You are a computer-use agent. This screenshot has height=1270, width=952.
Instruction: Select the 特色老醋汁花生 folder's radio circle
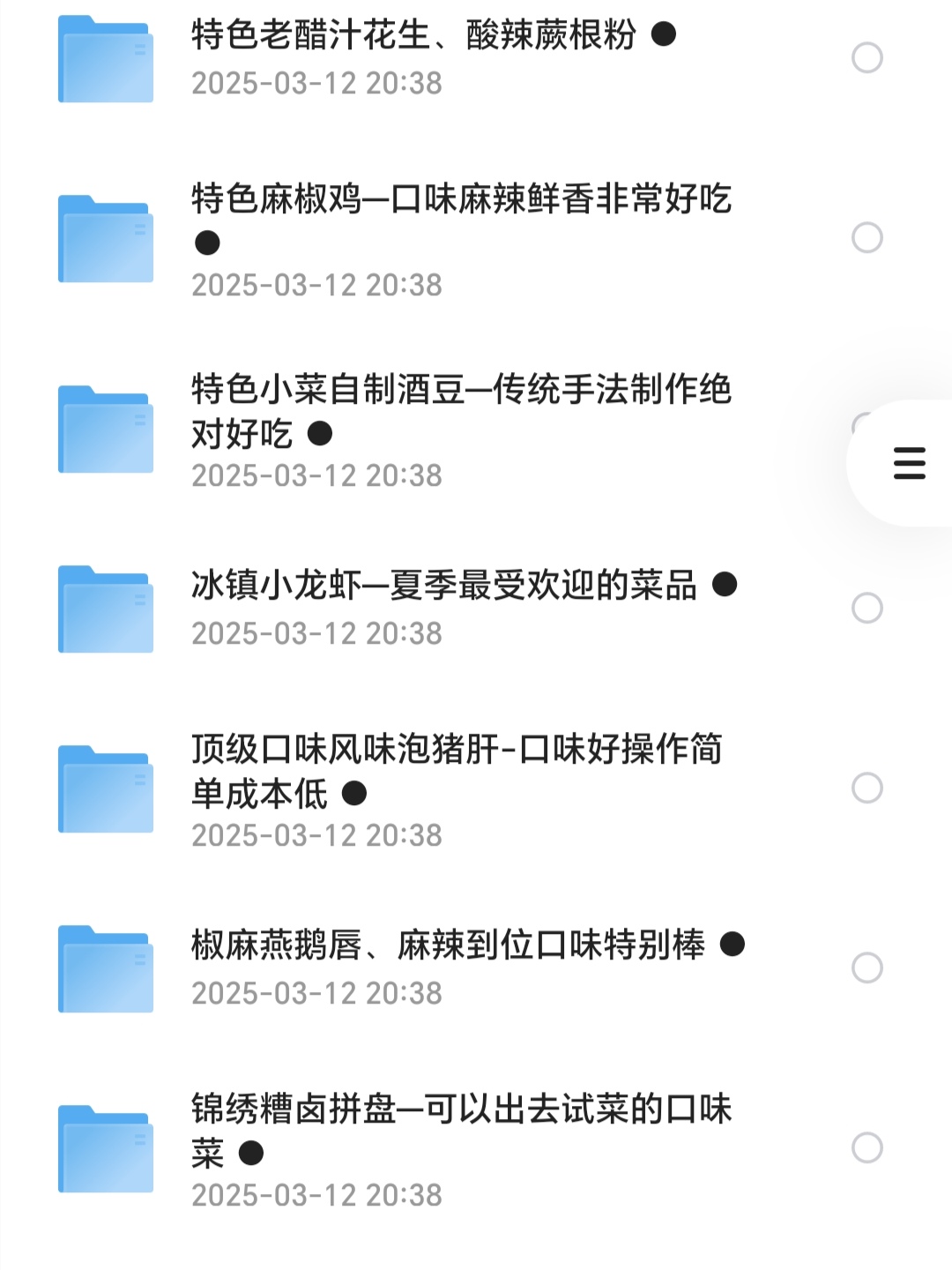[867, 58]
